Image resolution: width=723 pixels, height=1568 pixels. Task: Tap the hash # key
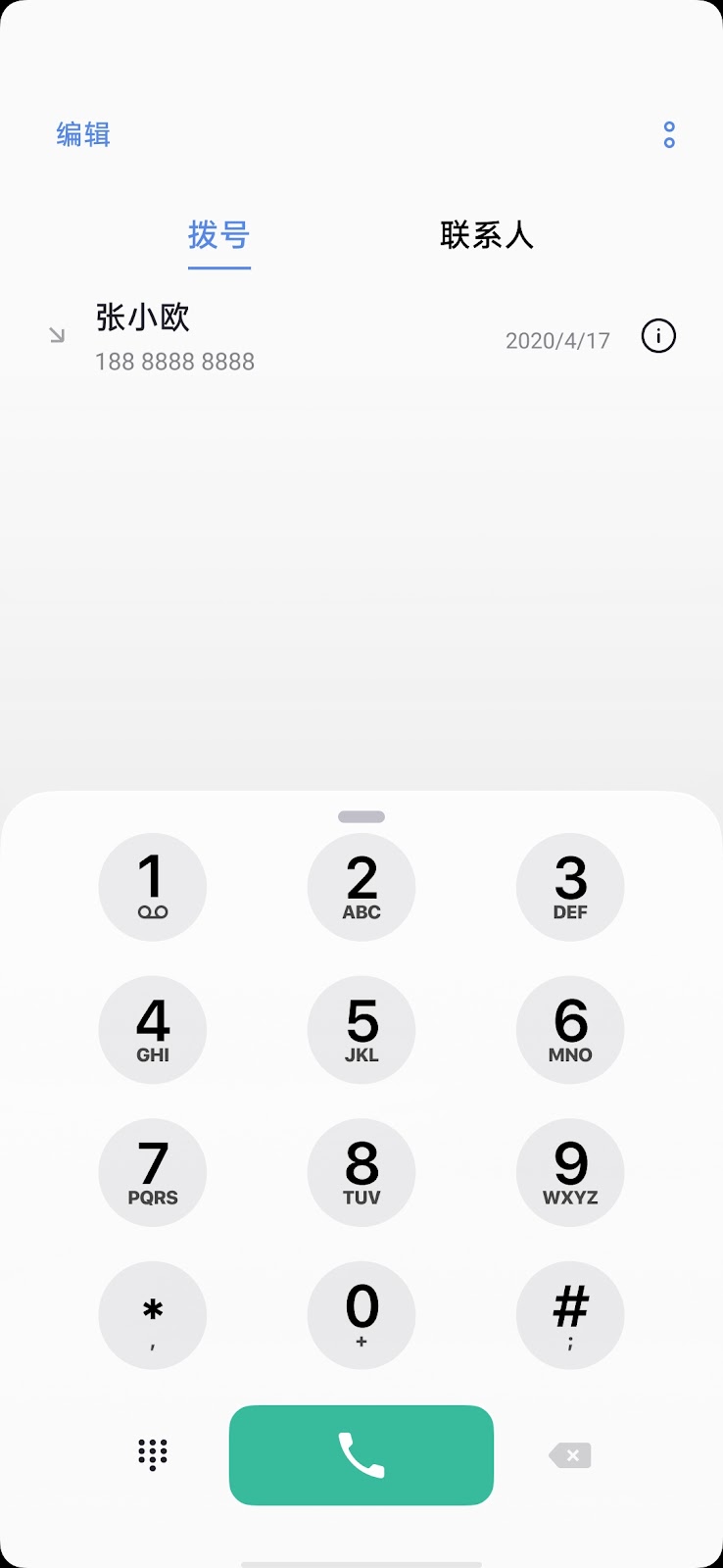coord(570,1315)
